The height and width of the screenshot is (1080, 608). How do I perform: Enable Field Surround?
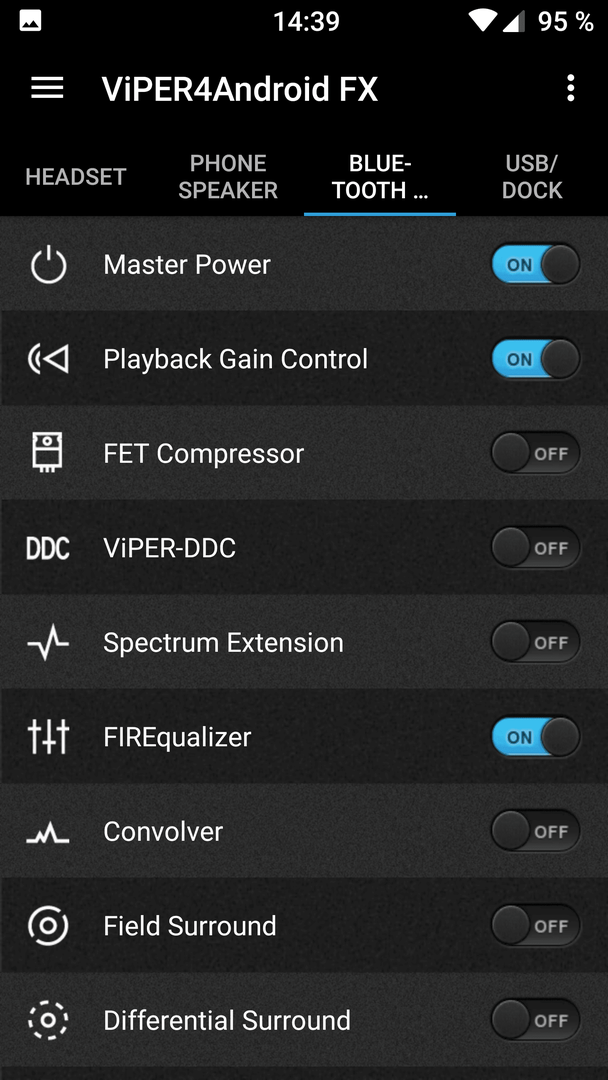(536, 926)
